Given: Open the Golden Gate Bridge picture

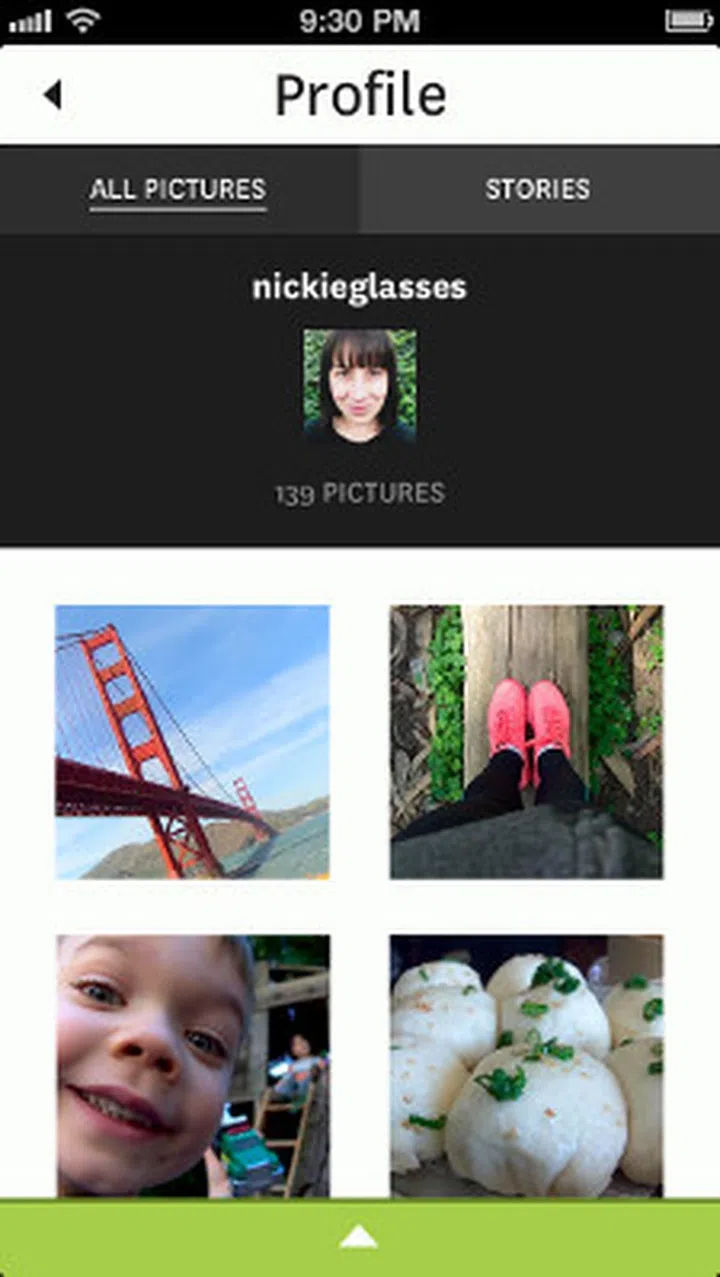Looking at the screenshot, I should [x=192, y=742].
